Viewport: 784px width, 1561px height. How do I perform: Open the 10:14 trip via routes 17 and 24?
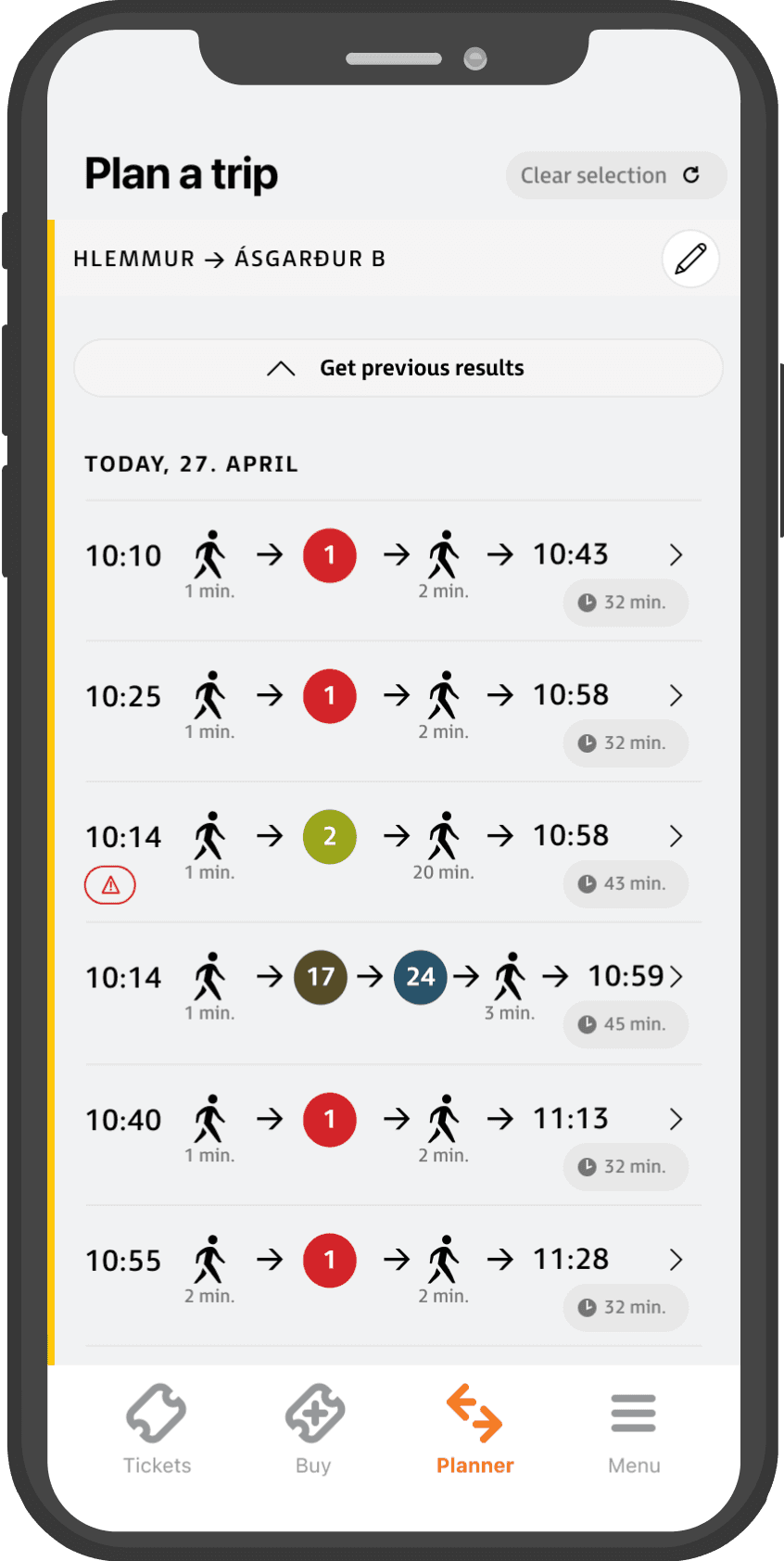pos(394,994)
